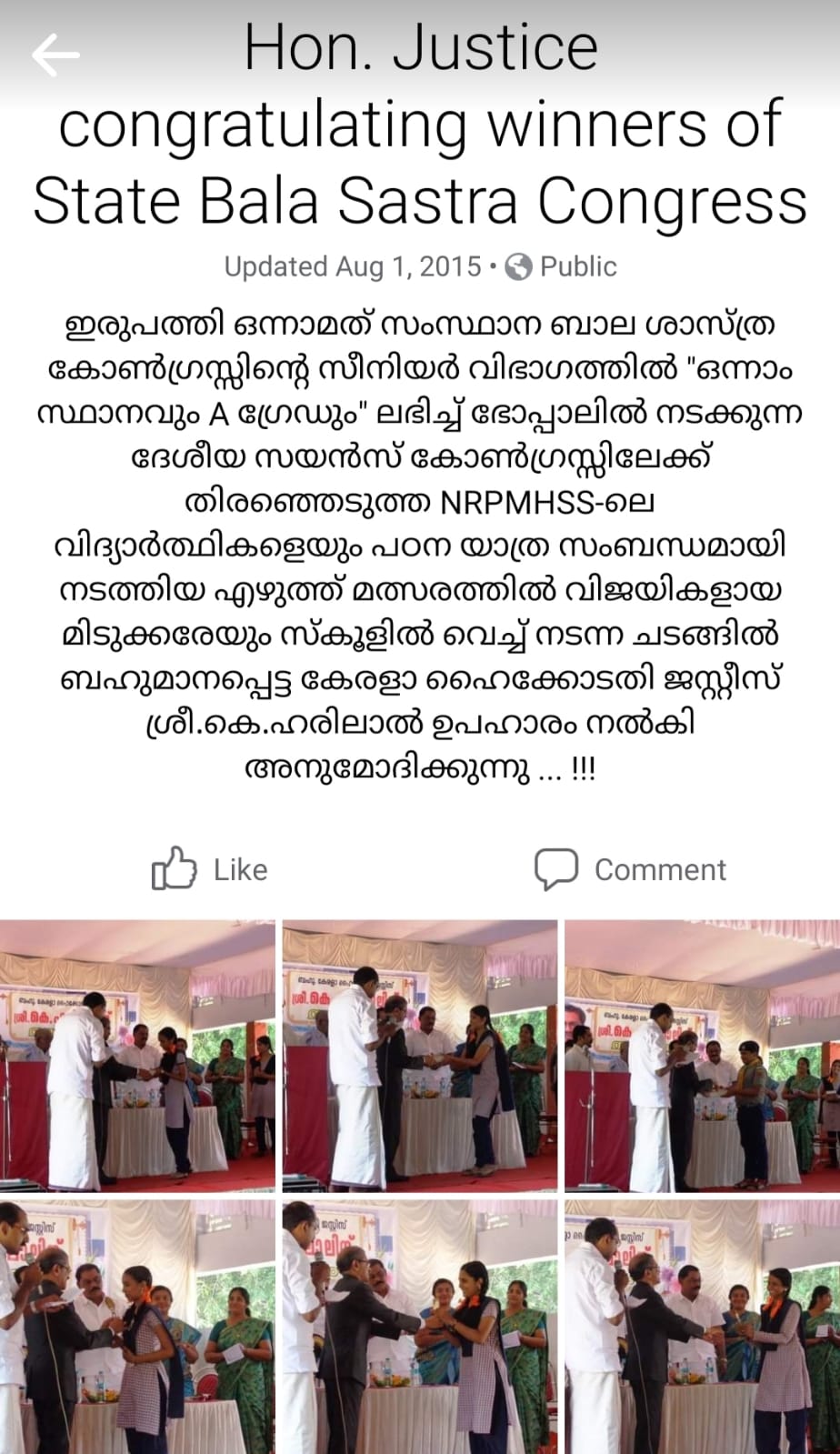
Task: Open the first photo in the top row
Action: click(x=137, y=1056)
